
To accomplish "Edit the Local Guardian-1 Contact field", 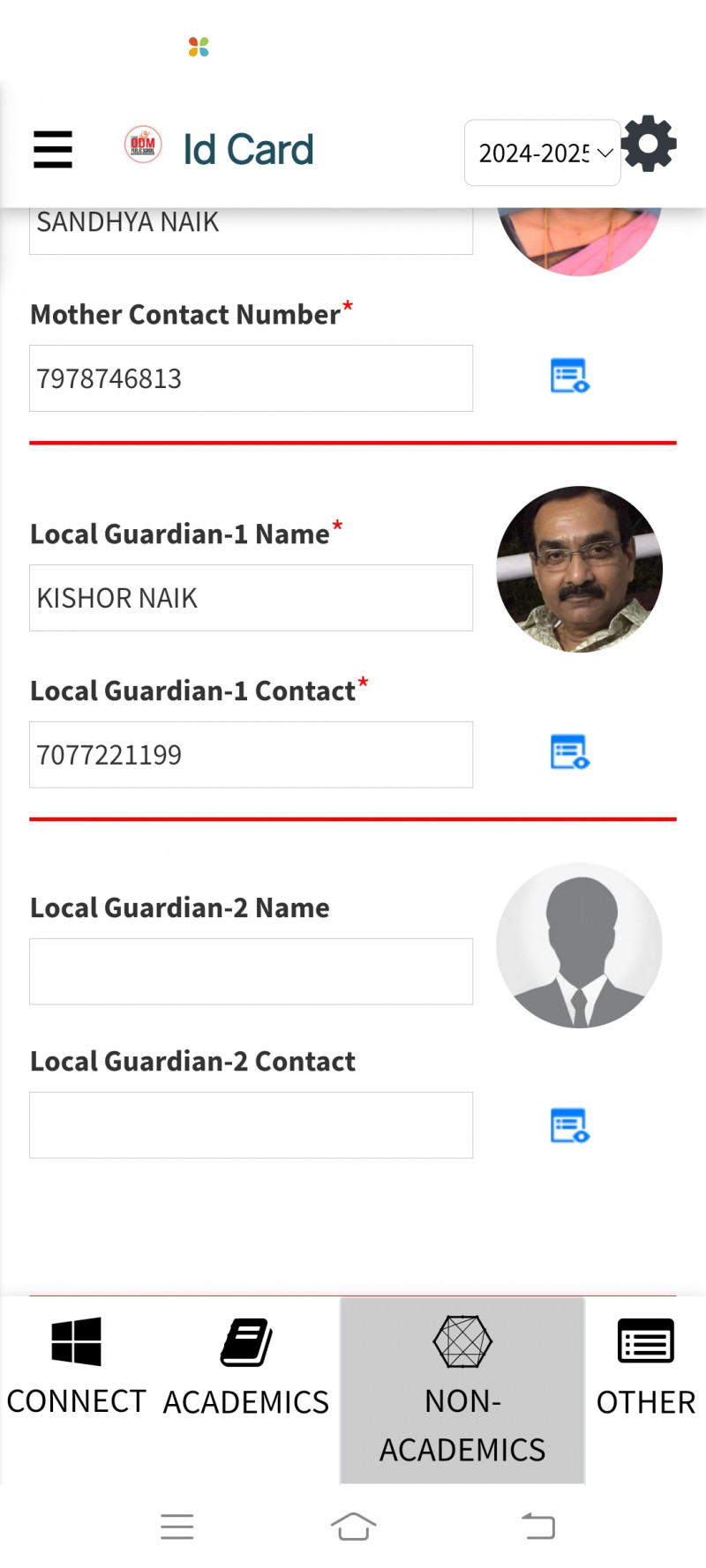I will 251,755.
